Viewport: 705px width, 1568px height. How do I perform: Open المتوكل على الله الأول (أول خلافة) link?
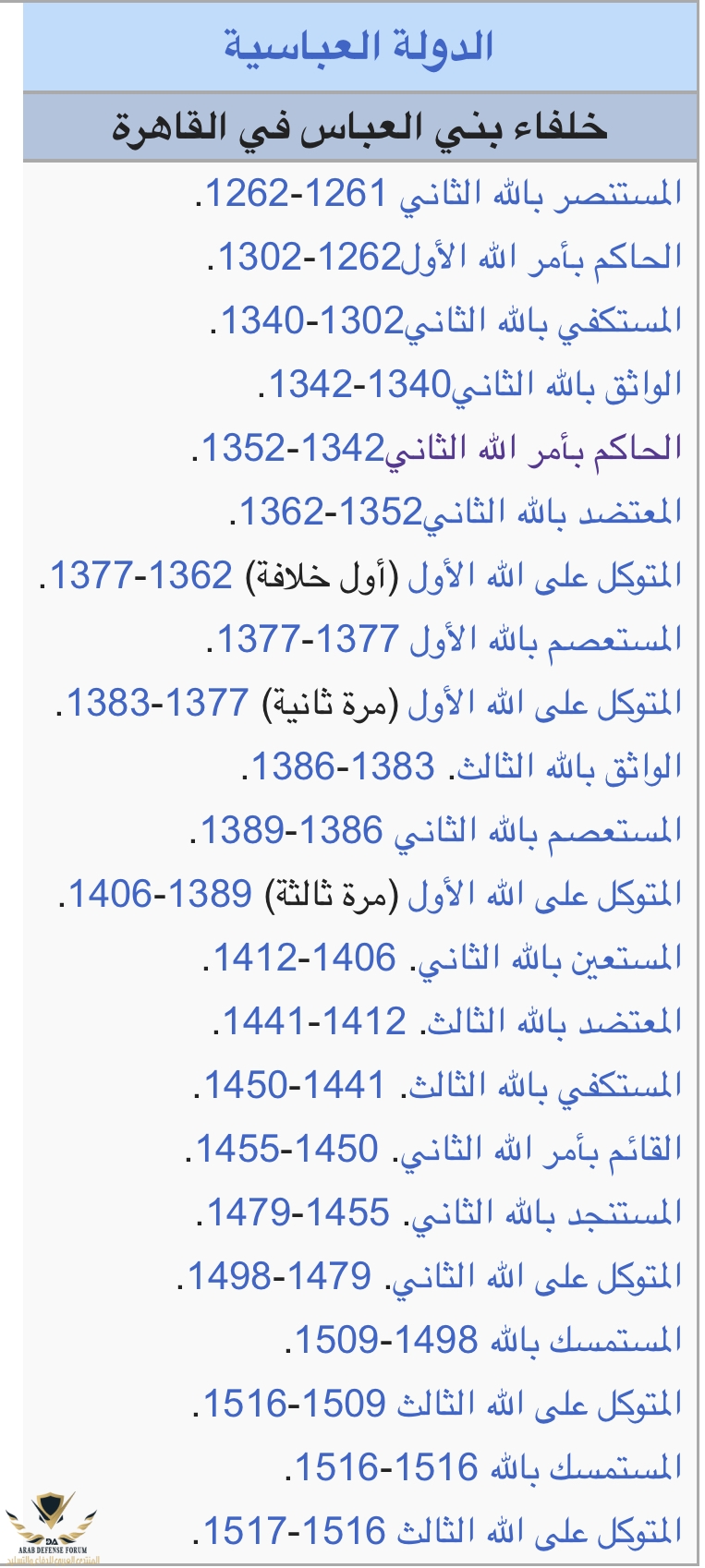point(545,577)
